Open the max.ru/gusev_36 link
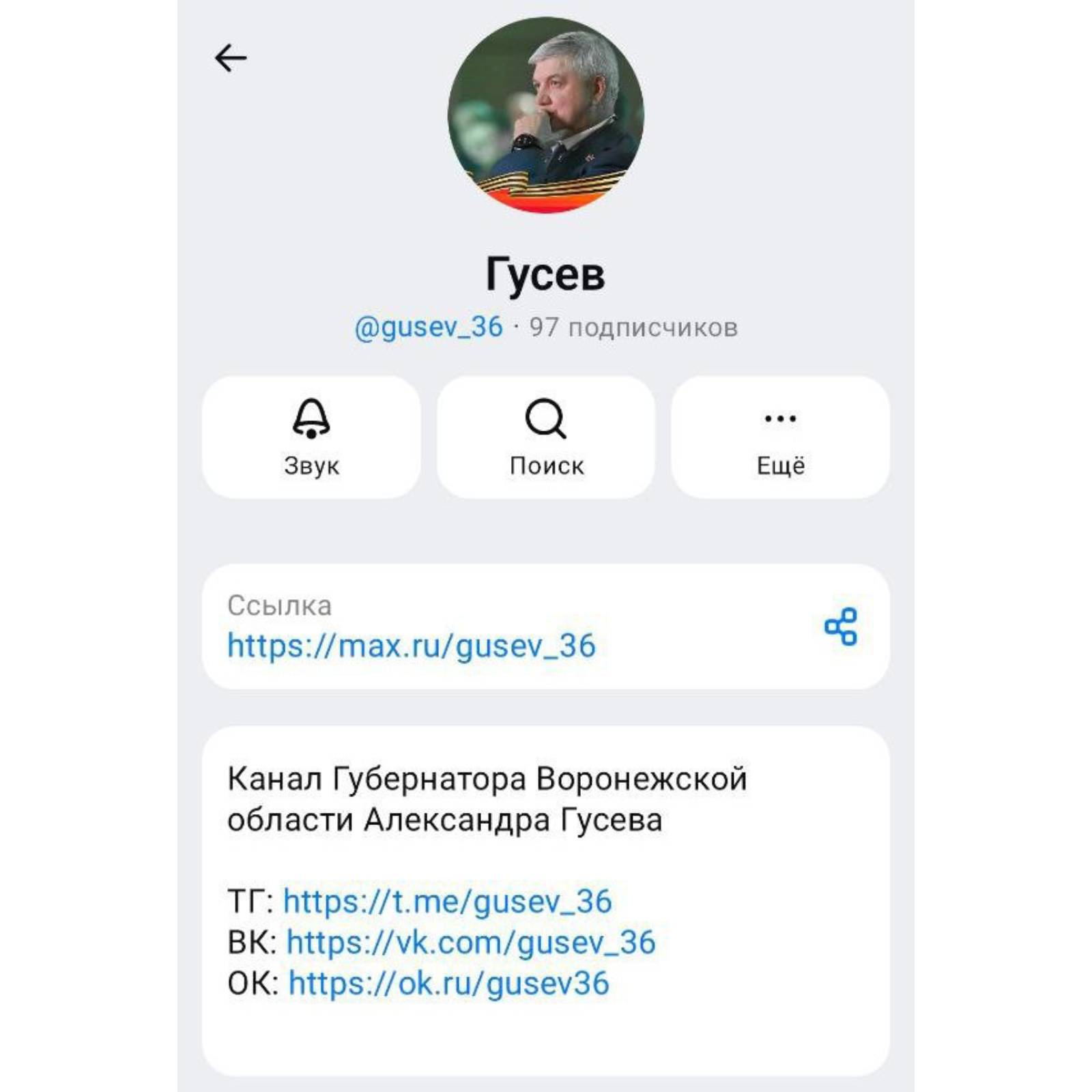 411,646
